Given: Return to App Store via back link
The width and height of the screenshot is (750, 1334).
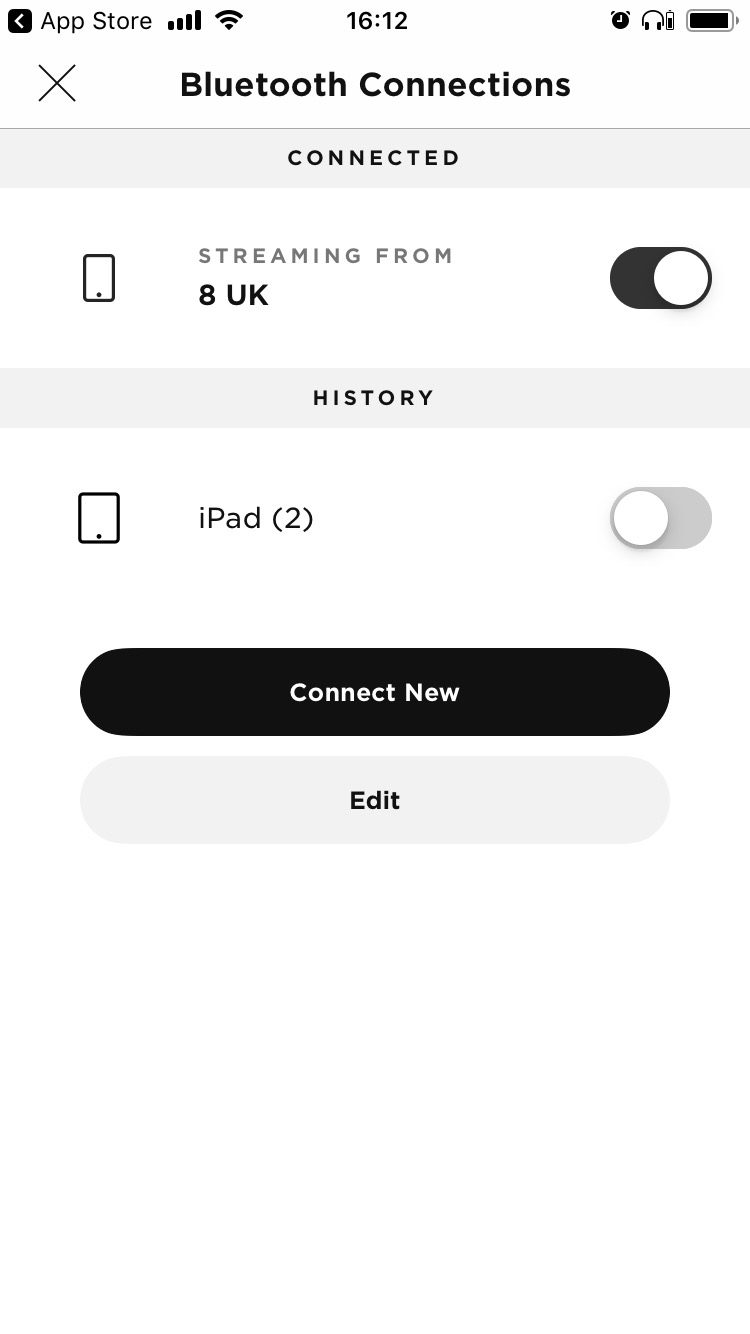Looking at the screenshot, I should (x=78, y=21).
